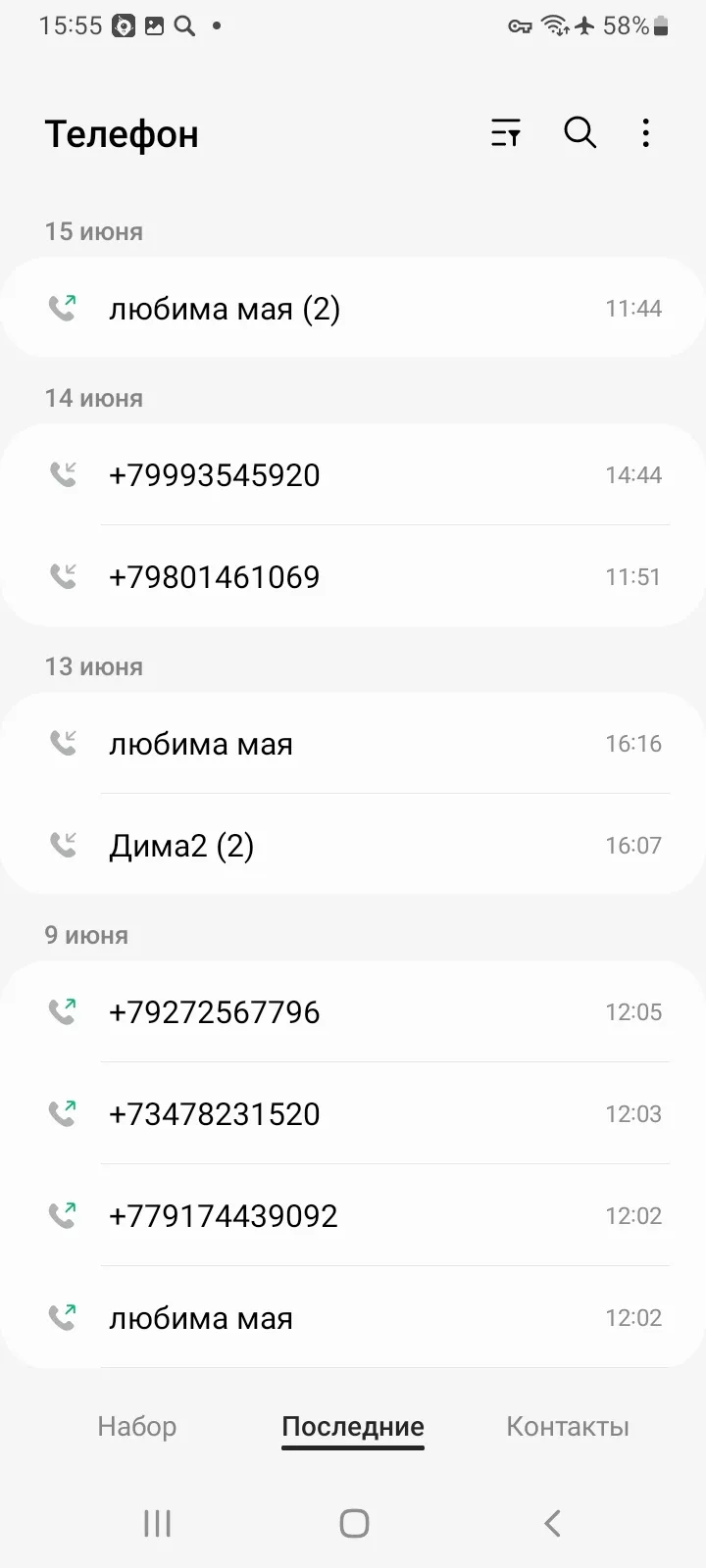Image resolution: width=706 pixels, height=1568 pixels.
Task: Click the VPN key status icon
Action: click(x=521, y=25)
